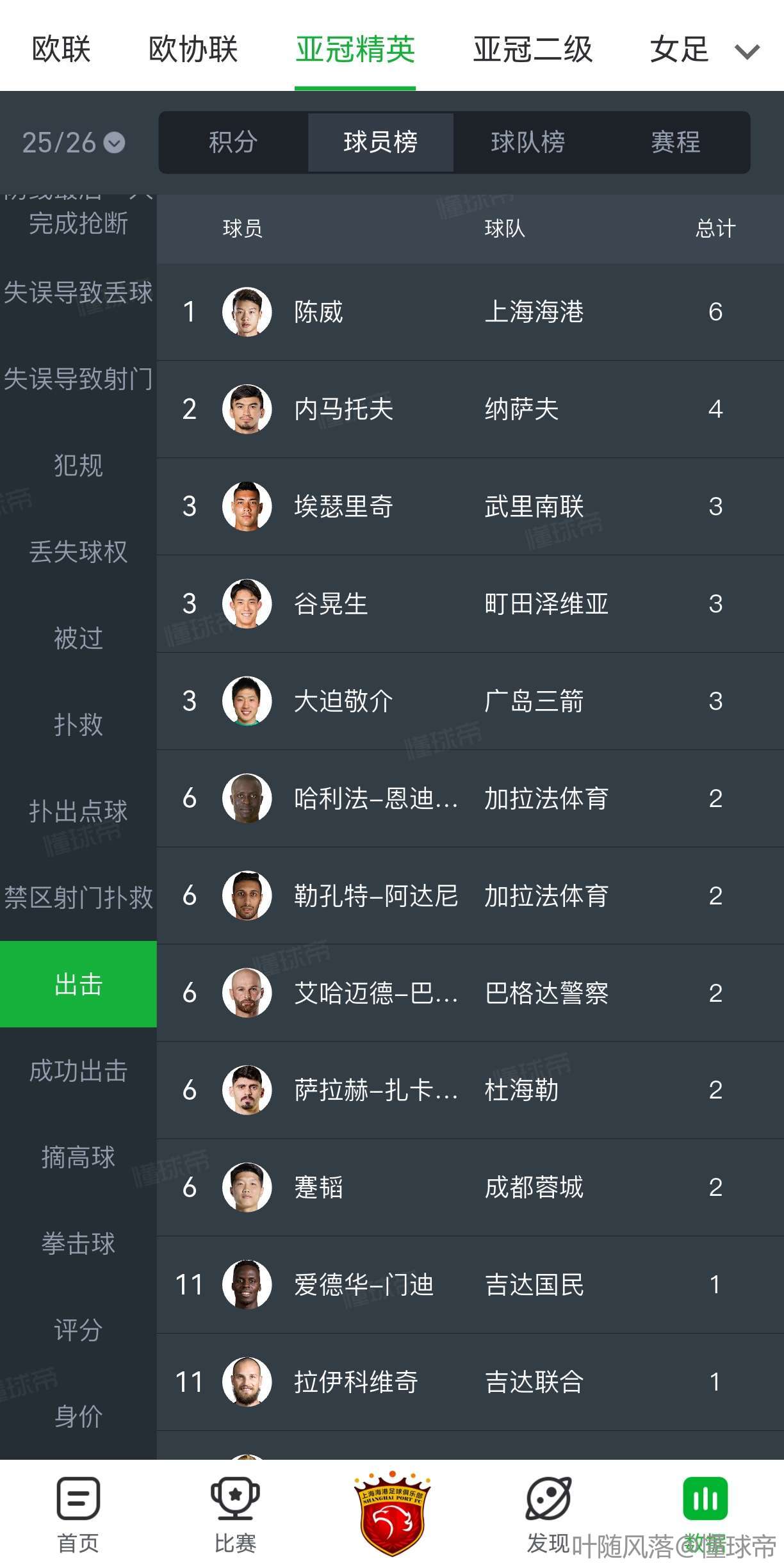This screenshot has height=1568, width=784.
Task: Show the 球队榜 team rankings
Action: point(528,142)
